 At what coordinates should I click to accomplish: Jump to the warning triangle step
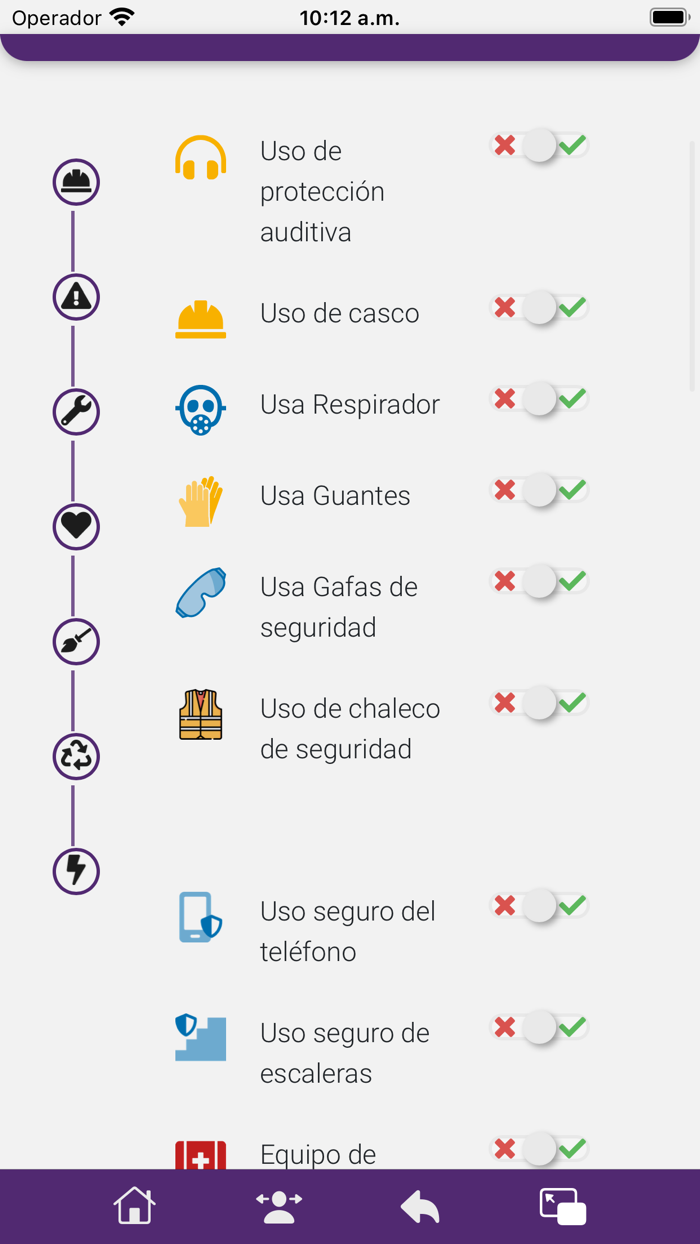(x=76, y=297)
